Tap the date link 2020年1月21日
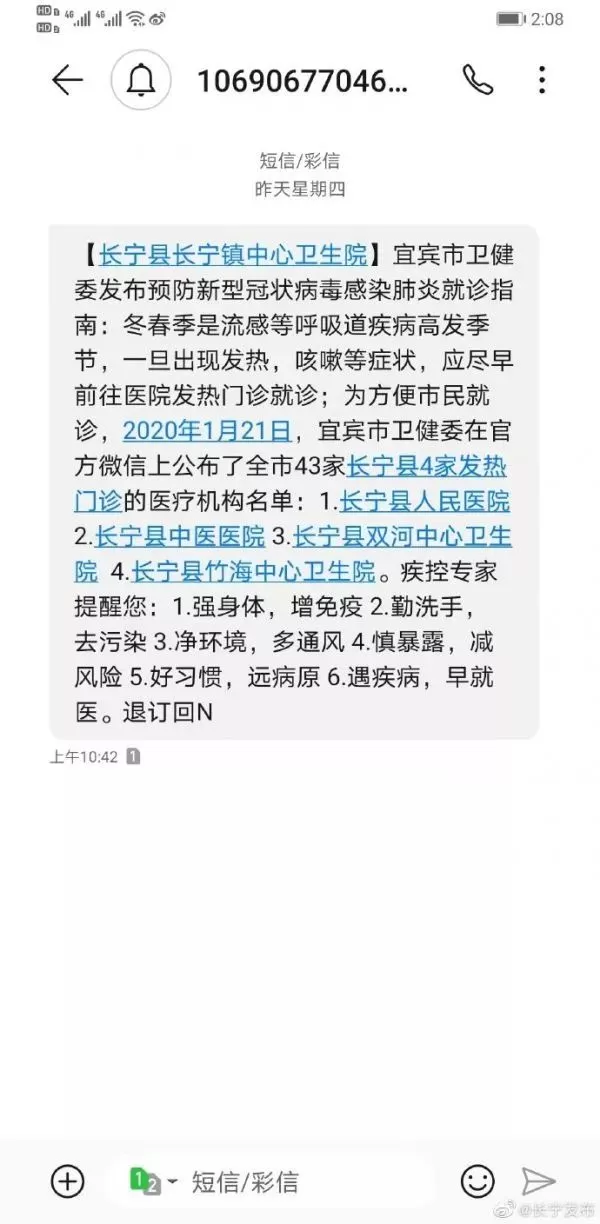 click(x=206, y=431)
